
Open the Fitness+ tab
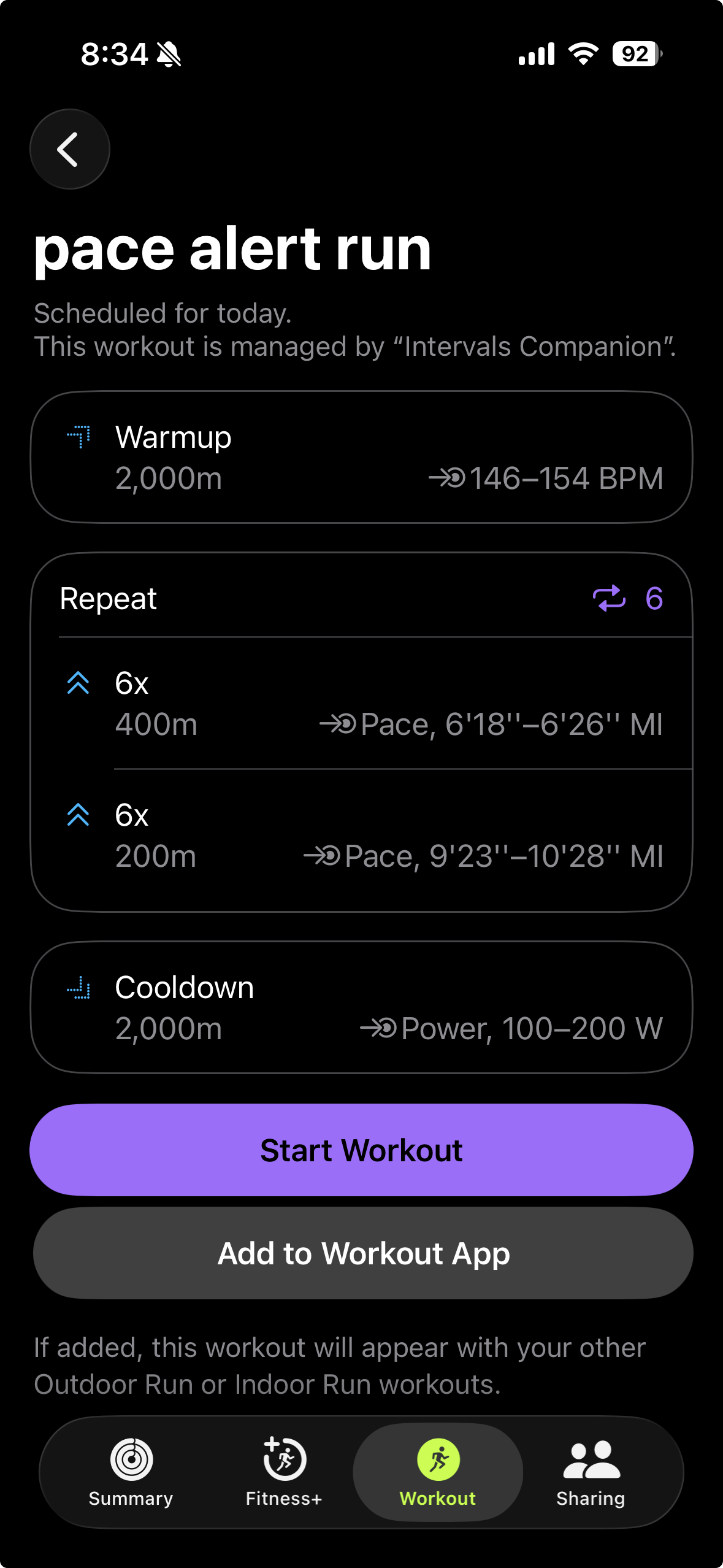tap(284, 1471)
